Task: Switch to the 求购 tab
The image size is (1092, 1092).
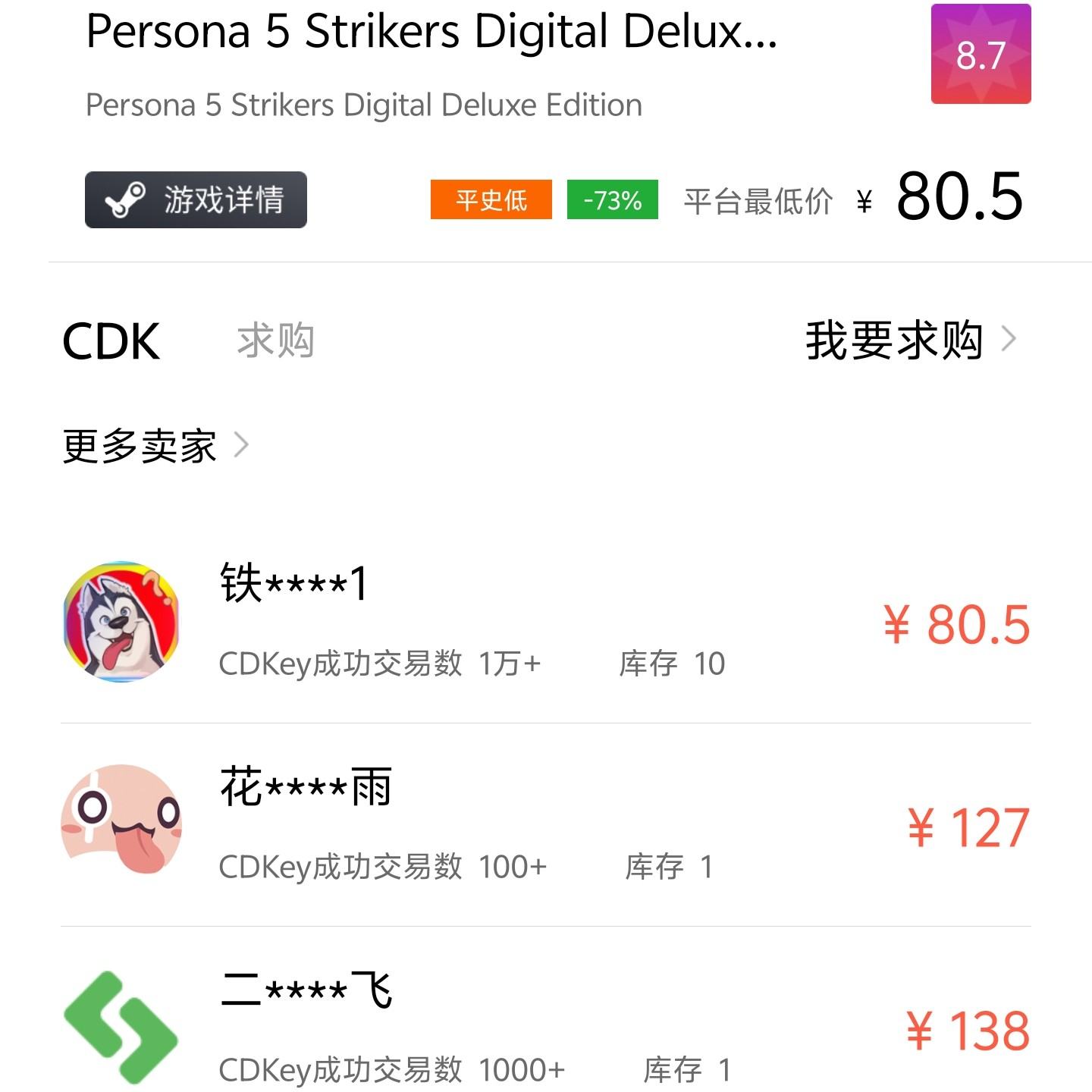Action: 275,340
